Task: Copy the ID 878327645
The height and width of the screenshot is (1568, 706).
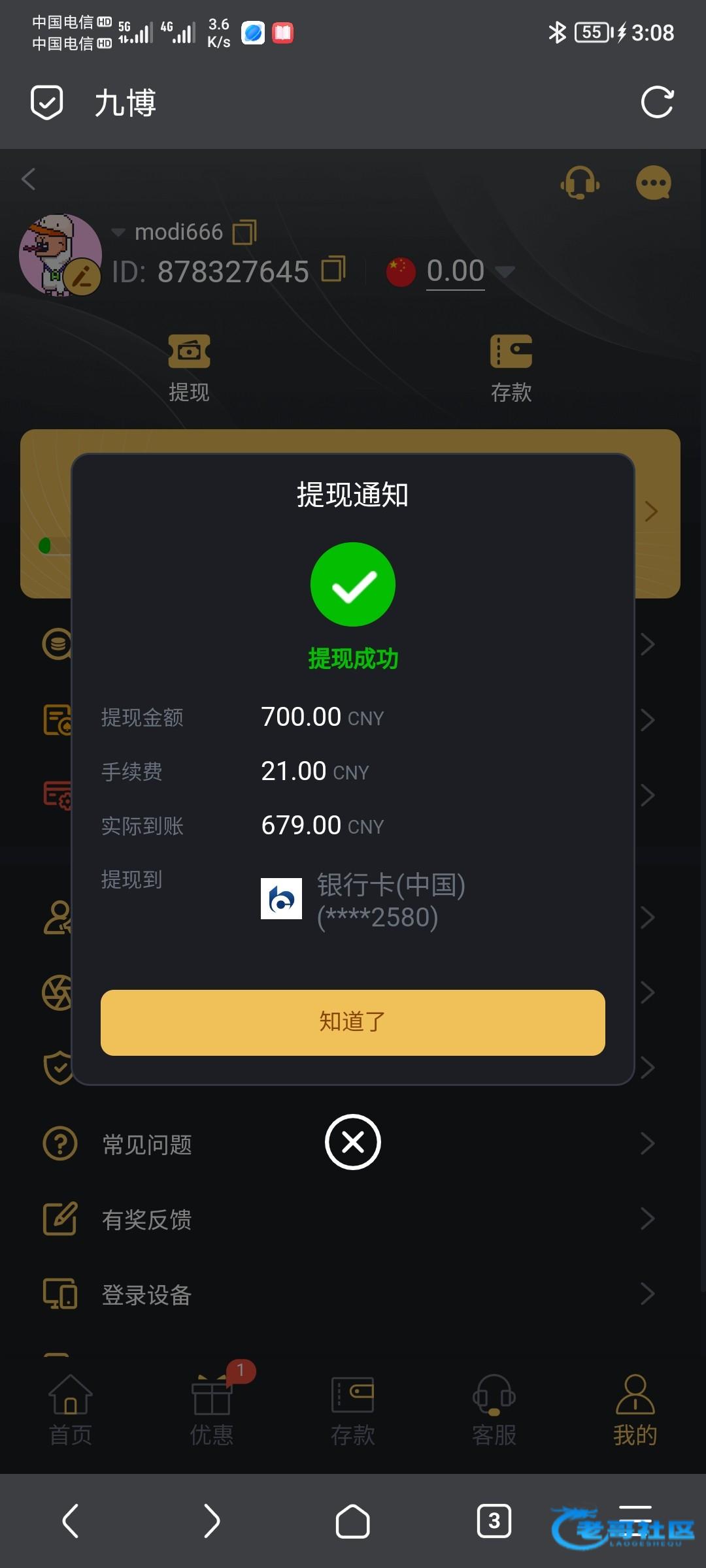Action: coord(333,269)
